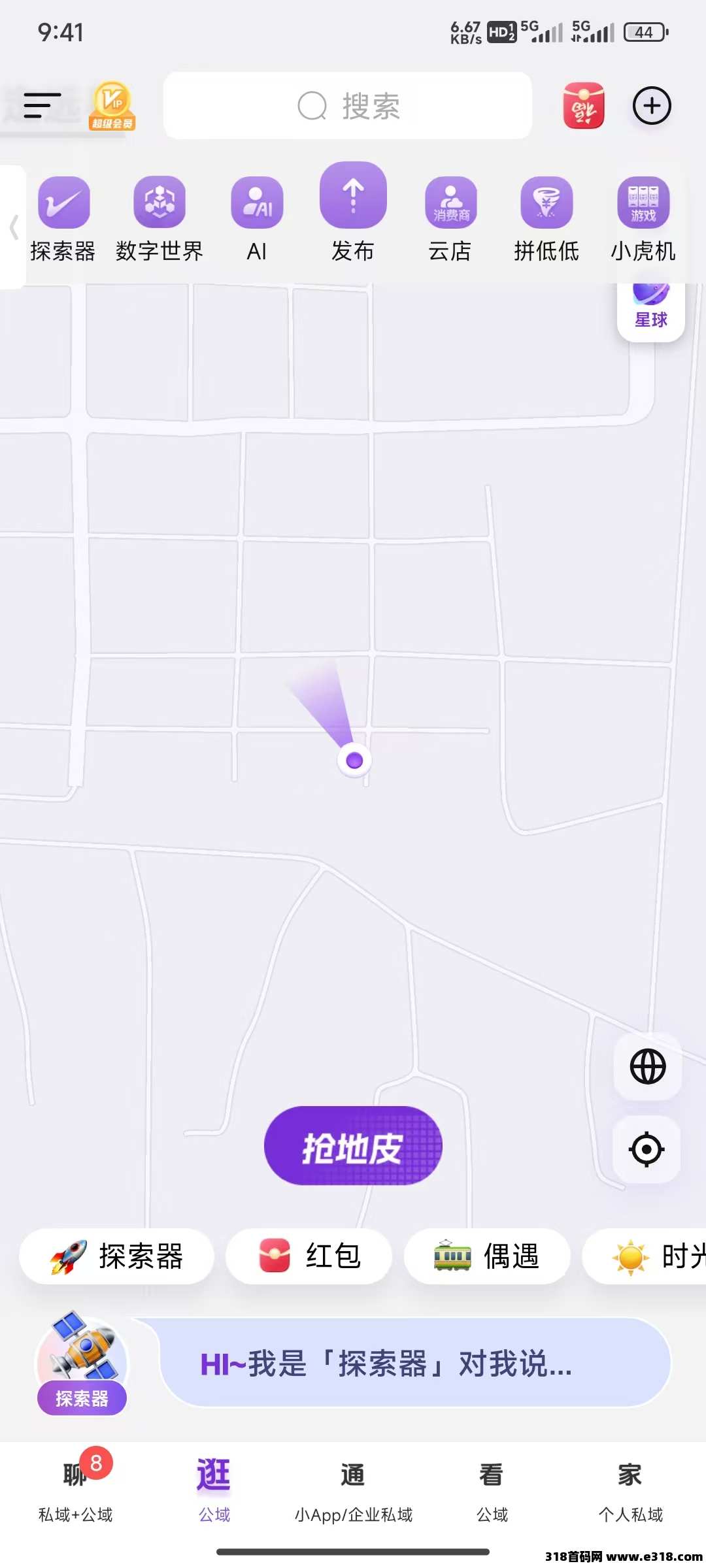The height and width of the screenshot is (1568, 706).
Task: Recenter map to my location
Action: click(x=647, y=1149)
